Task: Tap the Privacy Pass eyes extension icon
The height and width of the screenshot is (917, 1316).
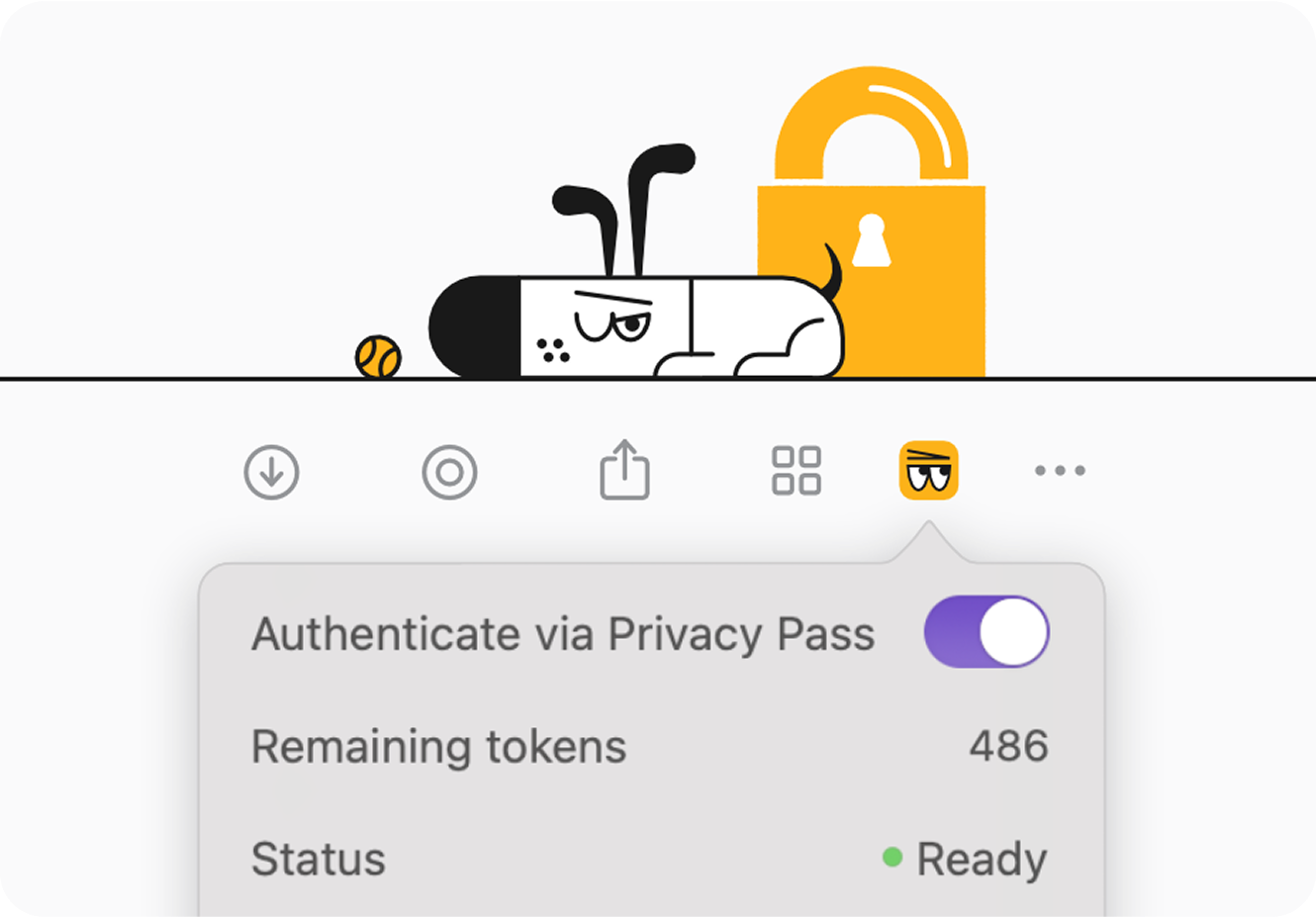Action: 928,470
